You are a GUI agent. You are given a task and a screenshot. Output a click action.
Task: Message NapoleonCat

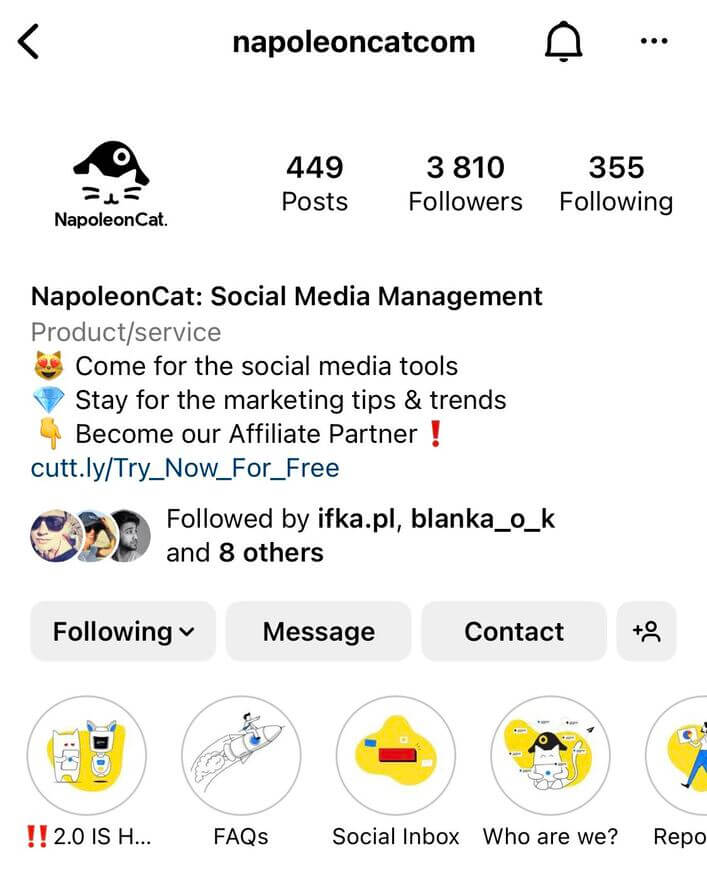[x=318, y=631]
